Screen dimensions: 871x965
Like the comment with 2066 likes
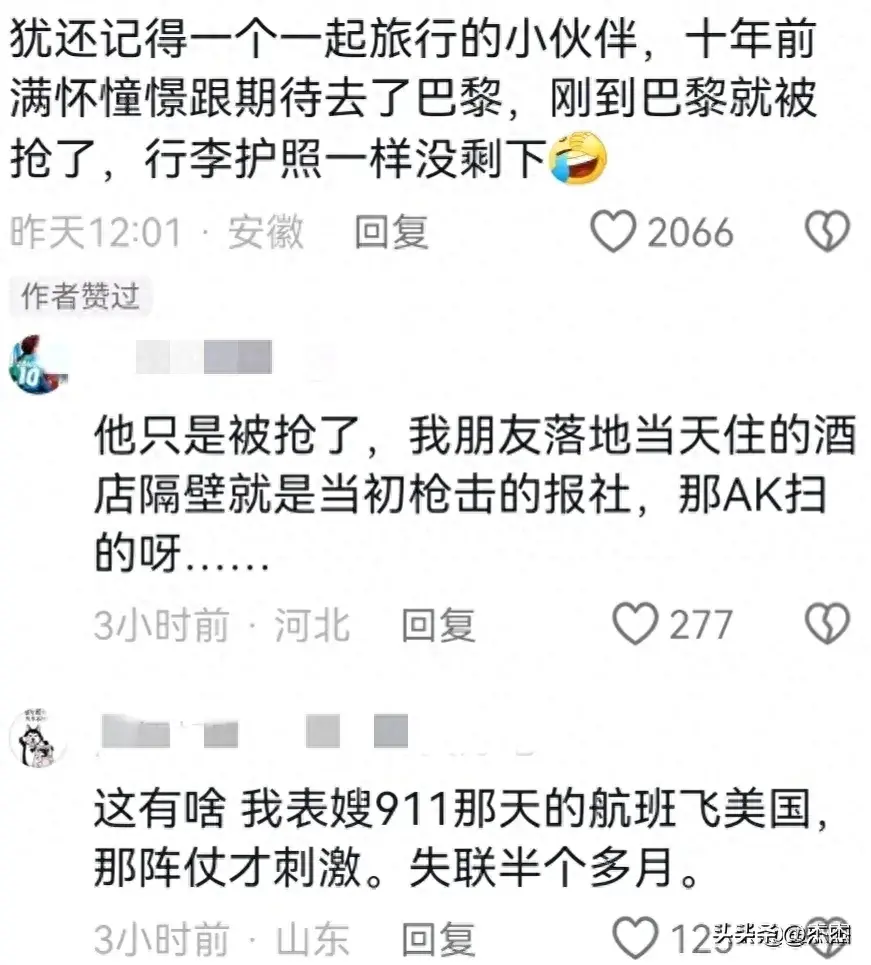pyautogui.click(x=613, y=233)
